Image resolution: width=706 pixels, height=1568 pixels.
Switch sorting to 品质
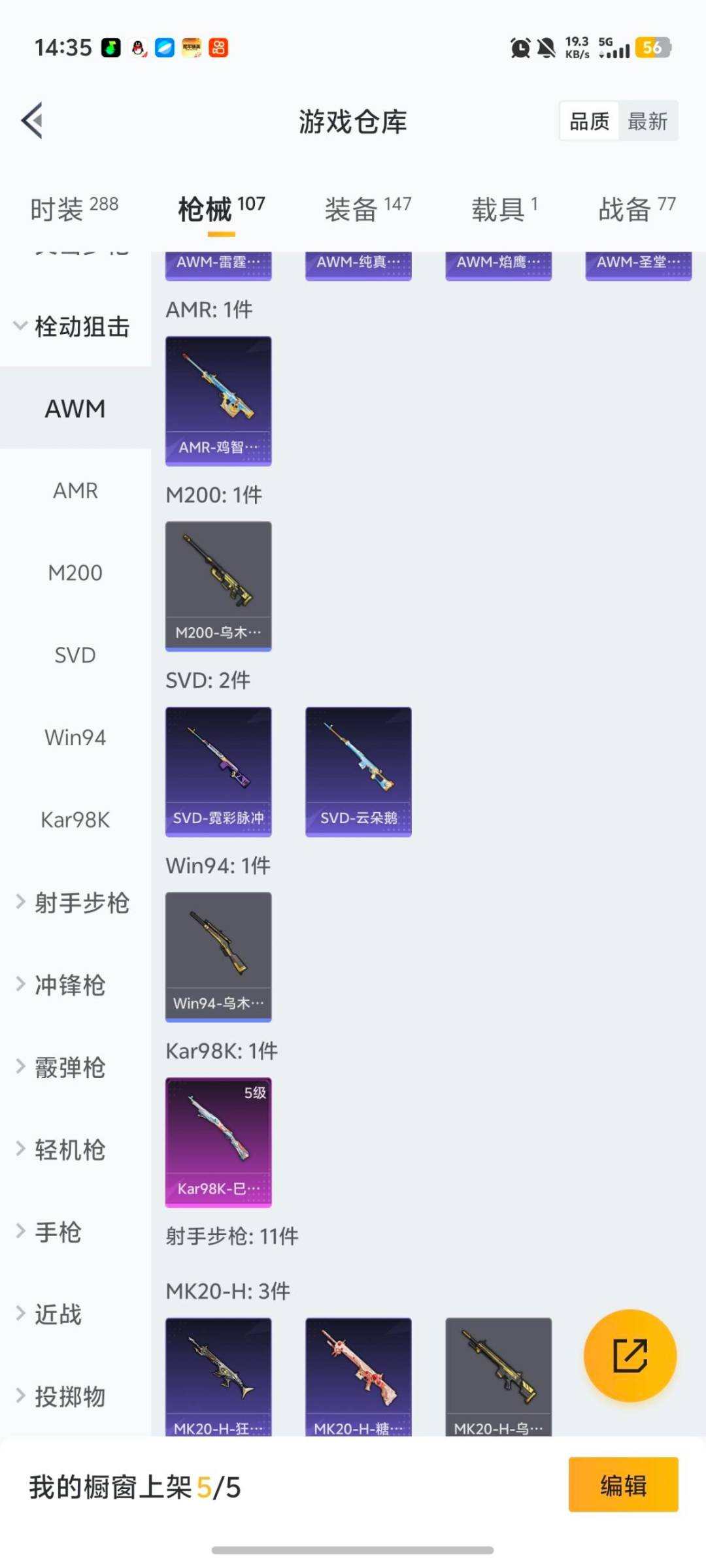pos(588,122)
